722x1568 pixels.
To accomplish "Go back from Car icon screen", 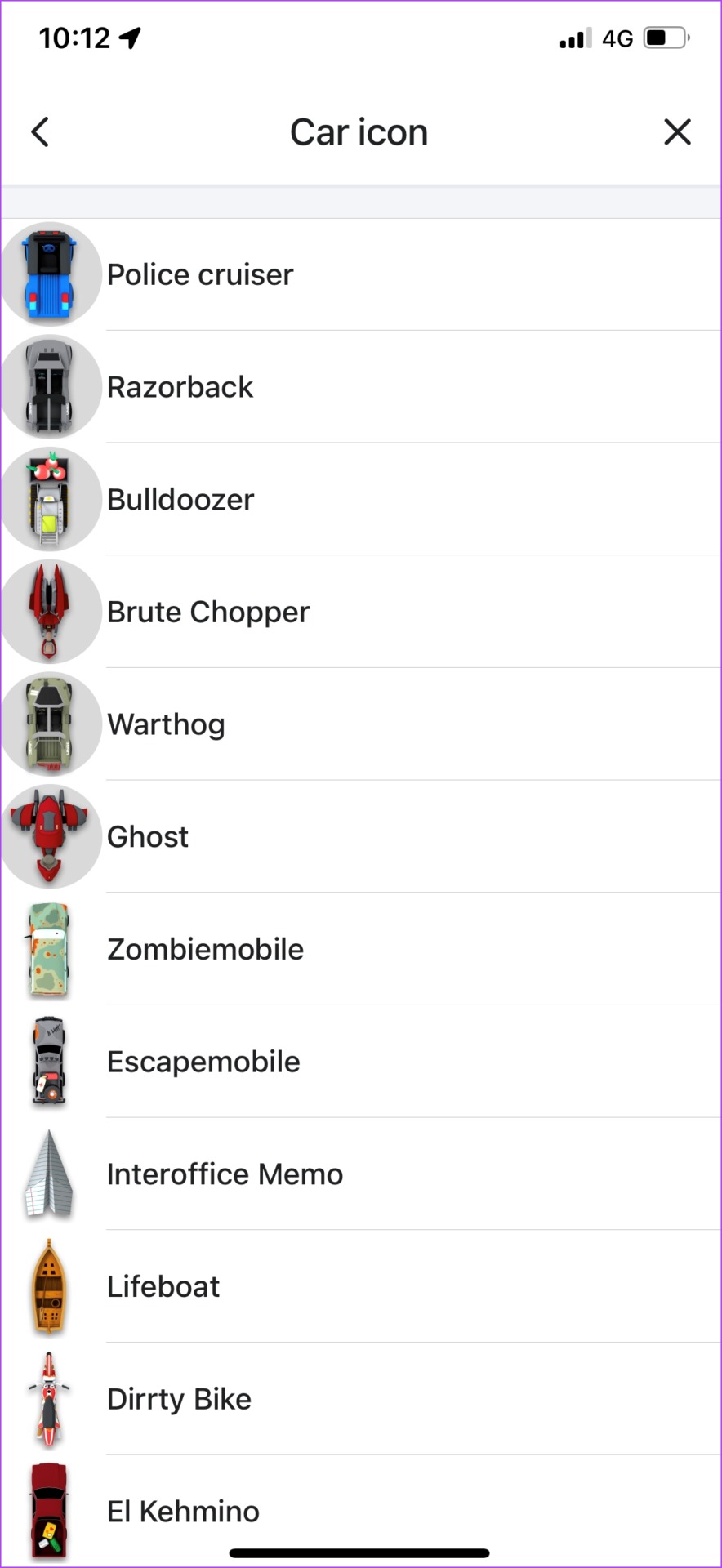I will point(40,132).
